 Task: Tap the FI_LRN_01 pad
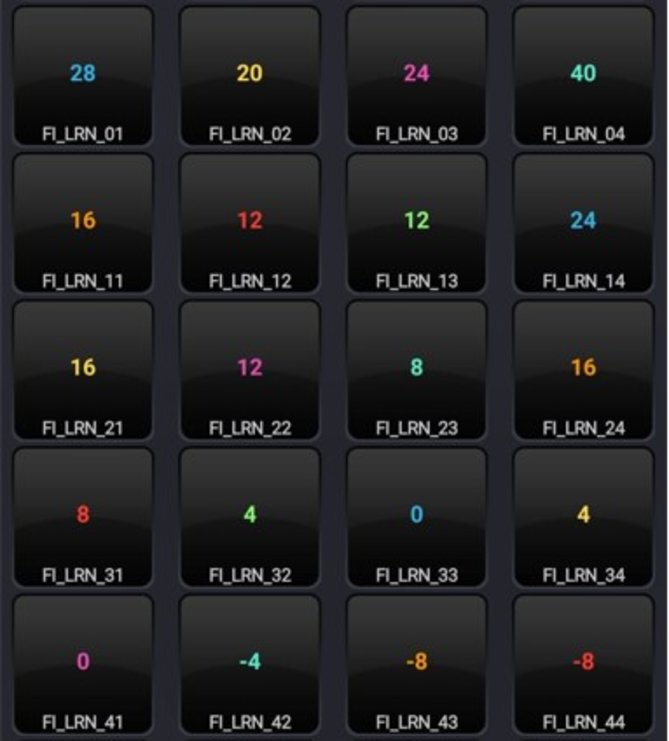pyautogui.click(x=83, y=77)
